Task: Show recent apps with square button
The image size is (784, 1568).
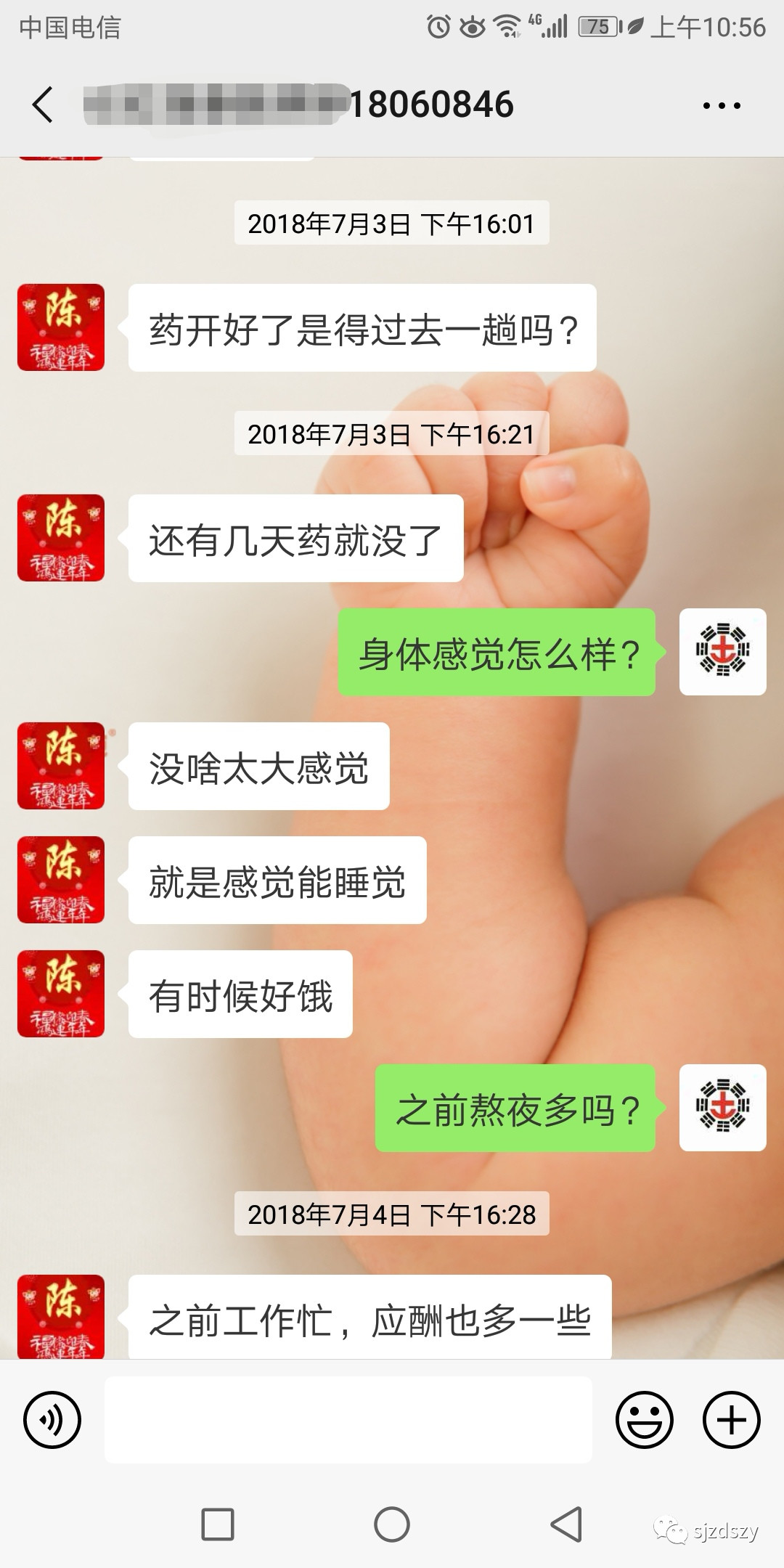Action: (218, 1524)
